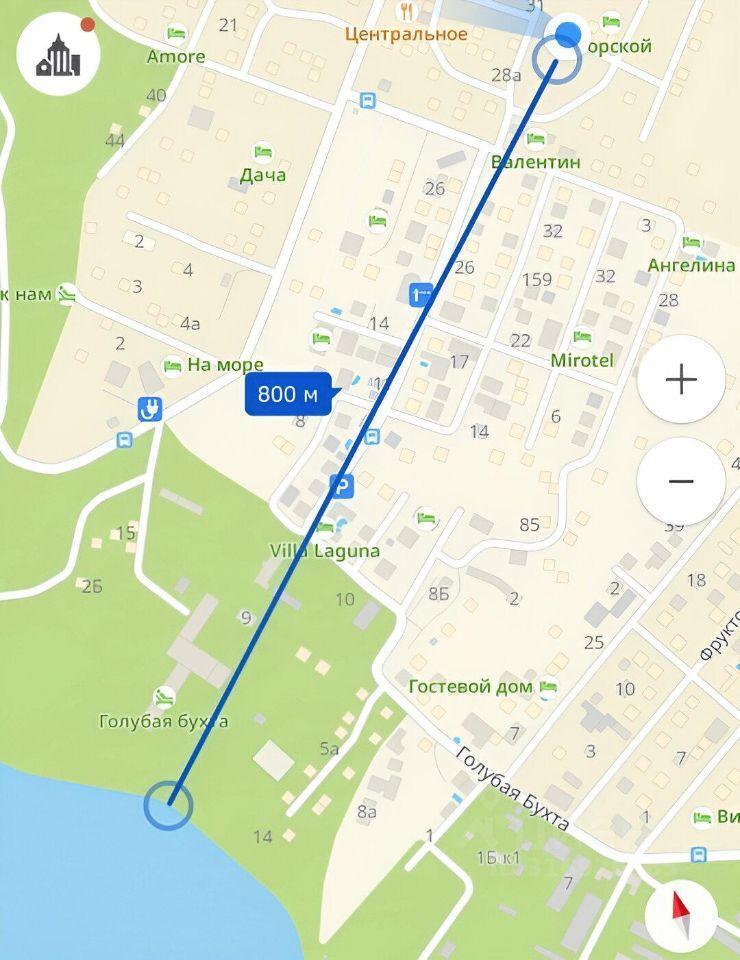This screenshot has width=740, height=960.
Task: Open the EV charging station marker
Action: coord(150,408)
